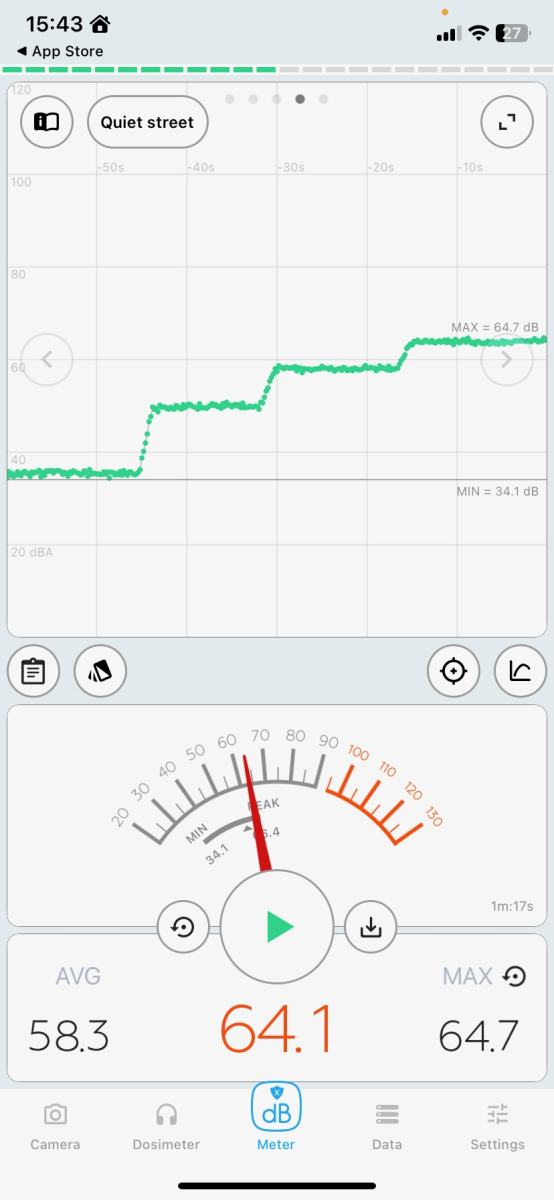The width and height of the screenshot is (554, 1200).
Task: Open the info book icon
Action: pyautogui.click(x=47, y=122)
